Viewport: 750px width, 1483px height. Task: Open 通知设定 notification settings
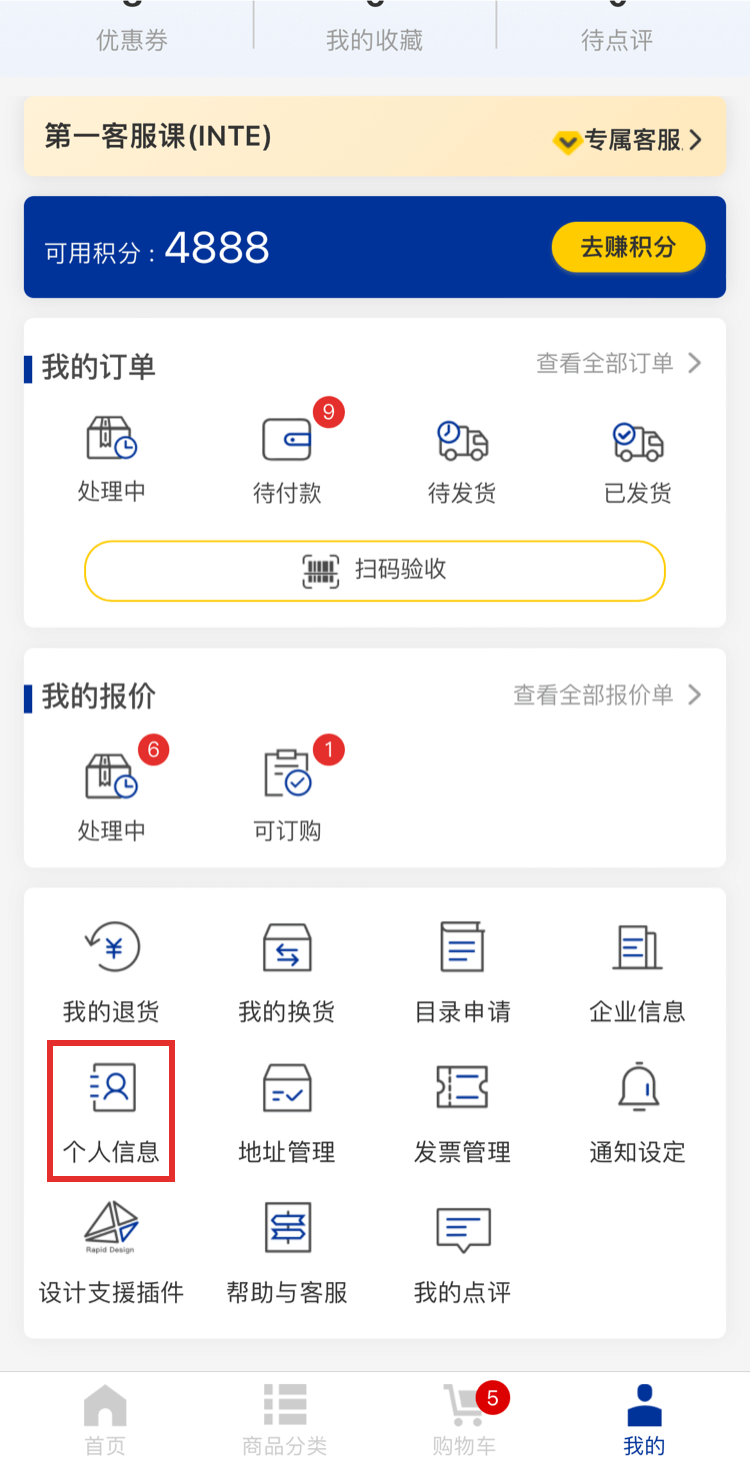pyautogui.click(x=637, y=1111)
